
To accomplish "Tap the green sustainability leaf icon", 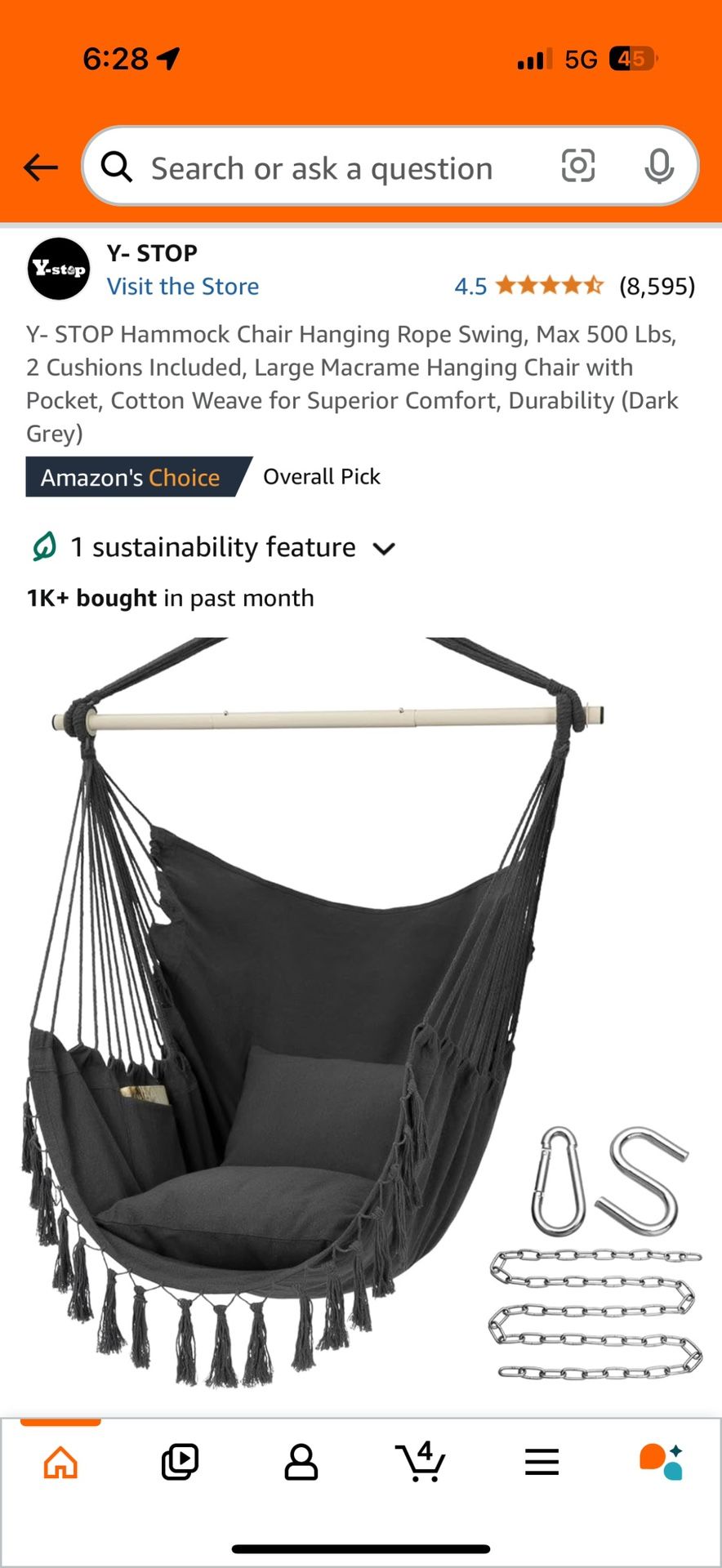I will click(x=43, y=546).
